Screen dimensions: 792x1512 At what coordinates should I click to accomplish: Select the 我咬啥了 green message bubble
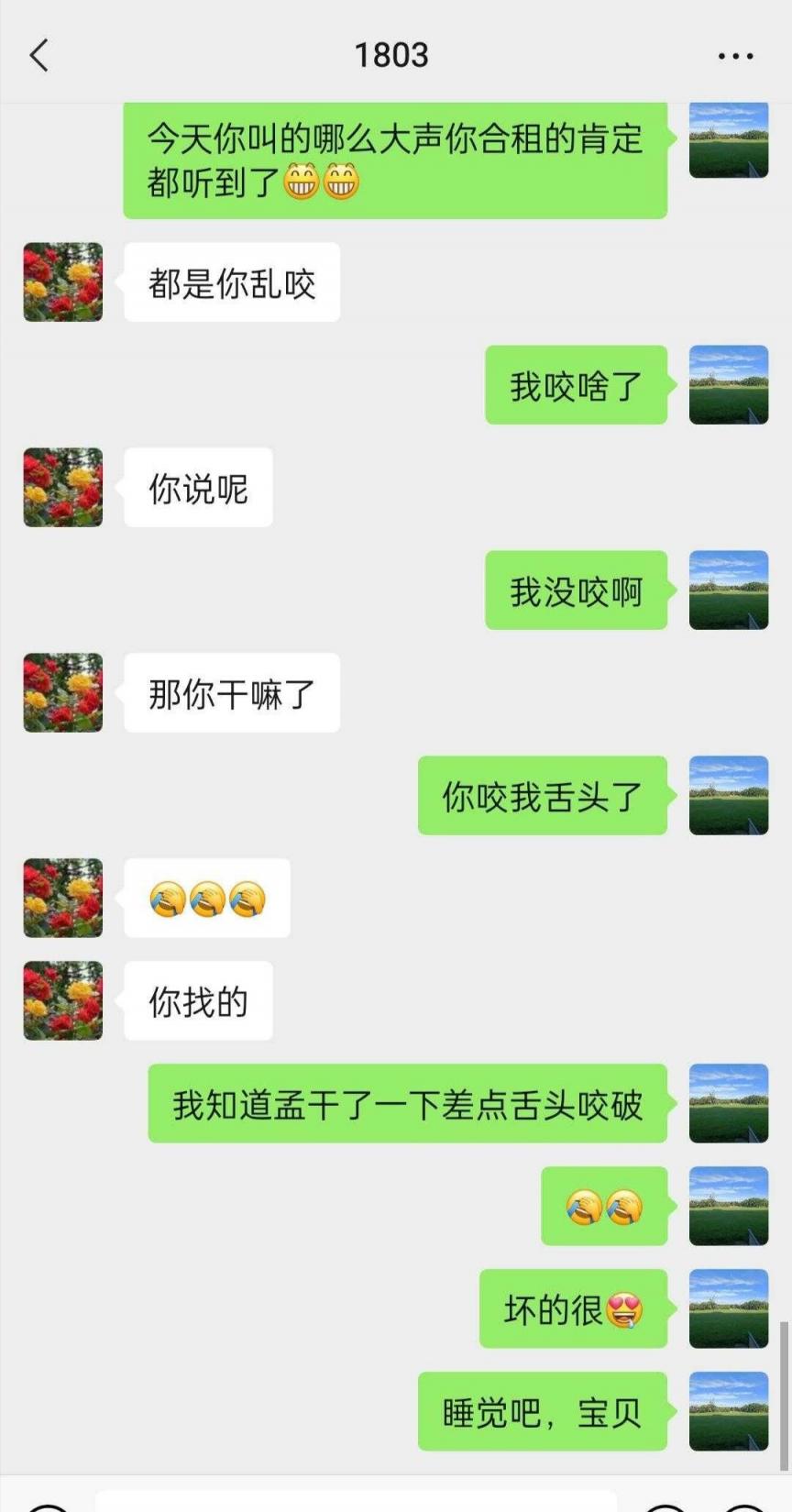[576, 385]
